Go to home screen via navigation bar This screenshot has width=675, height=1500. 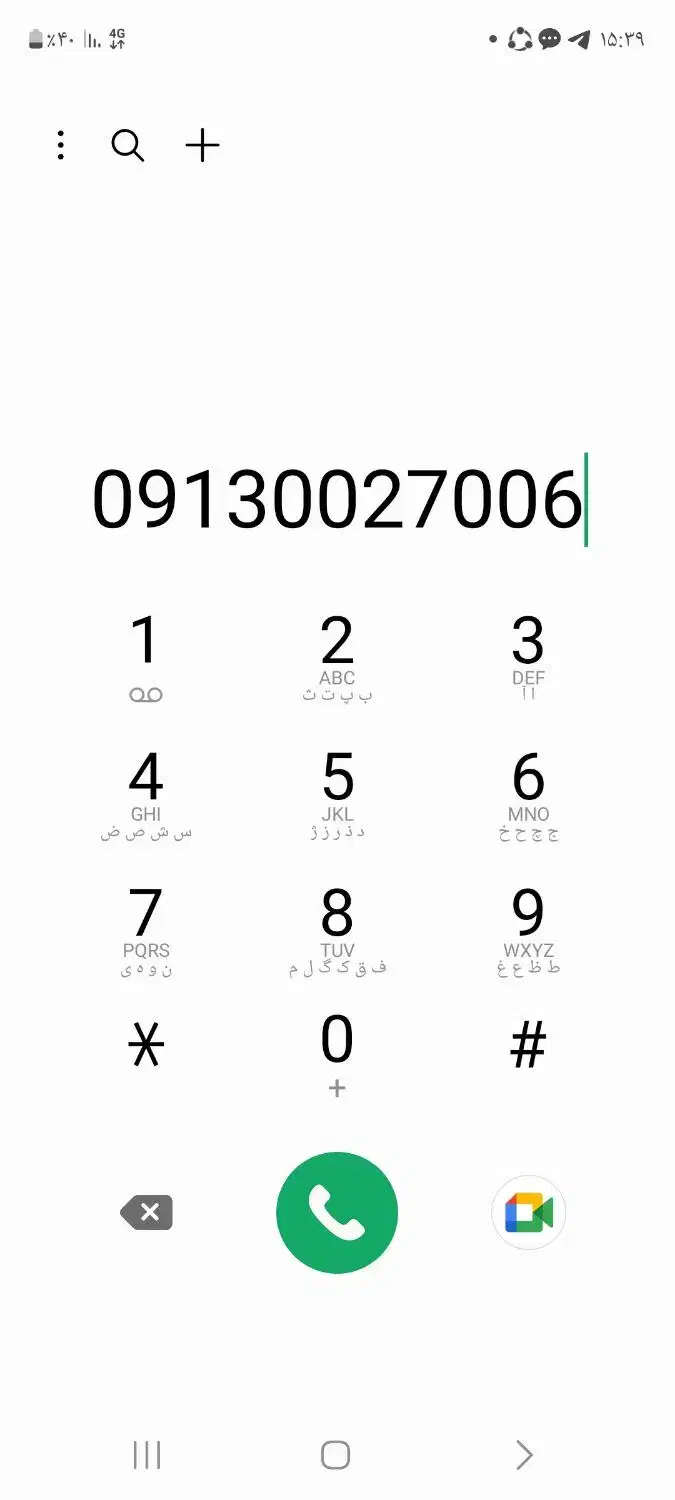[336, 1455]
